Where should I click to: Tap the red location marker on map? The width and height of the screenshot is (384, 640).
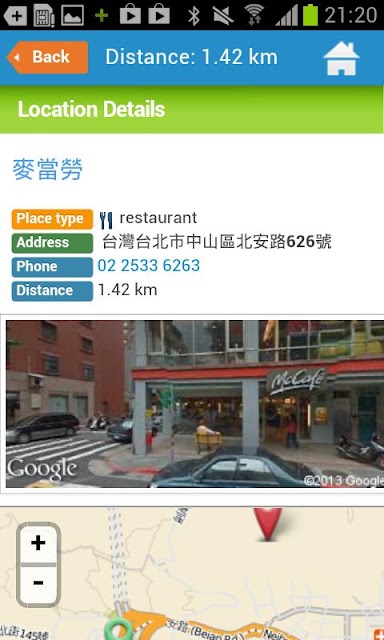pos(268,524)
